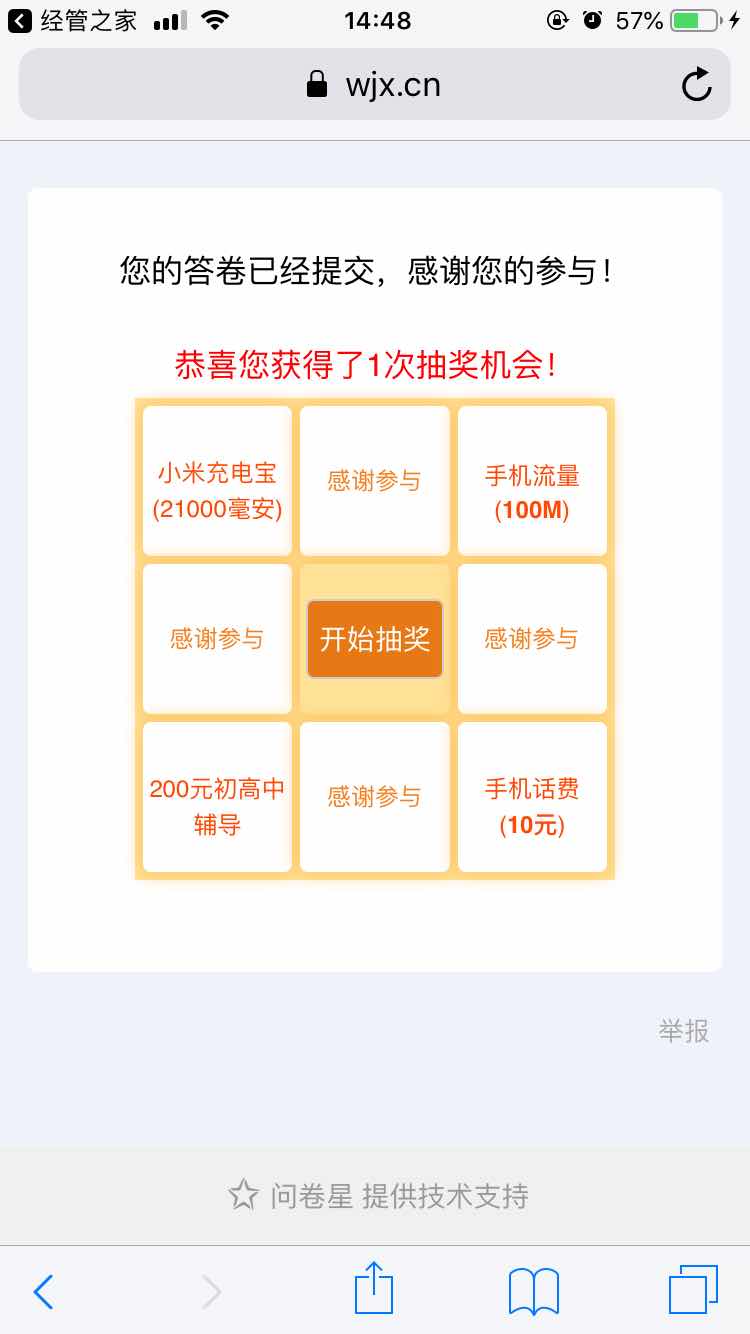Show all open Safari tabs
750x1334 pixels.
click(693, 1290)
